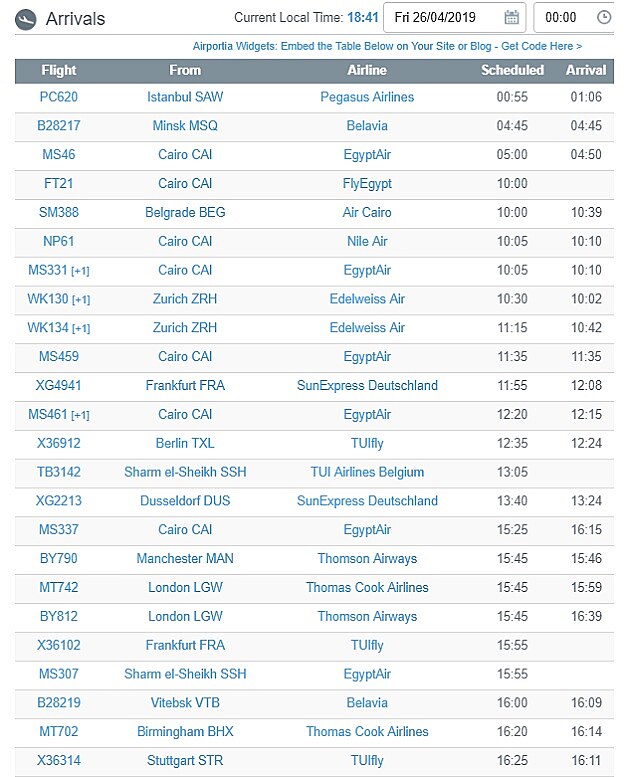
Task: Tap the Manchester MAN airport link
Action: pos(185,558)
